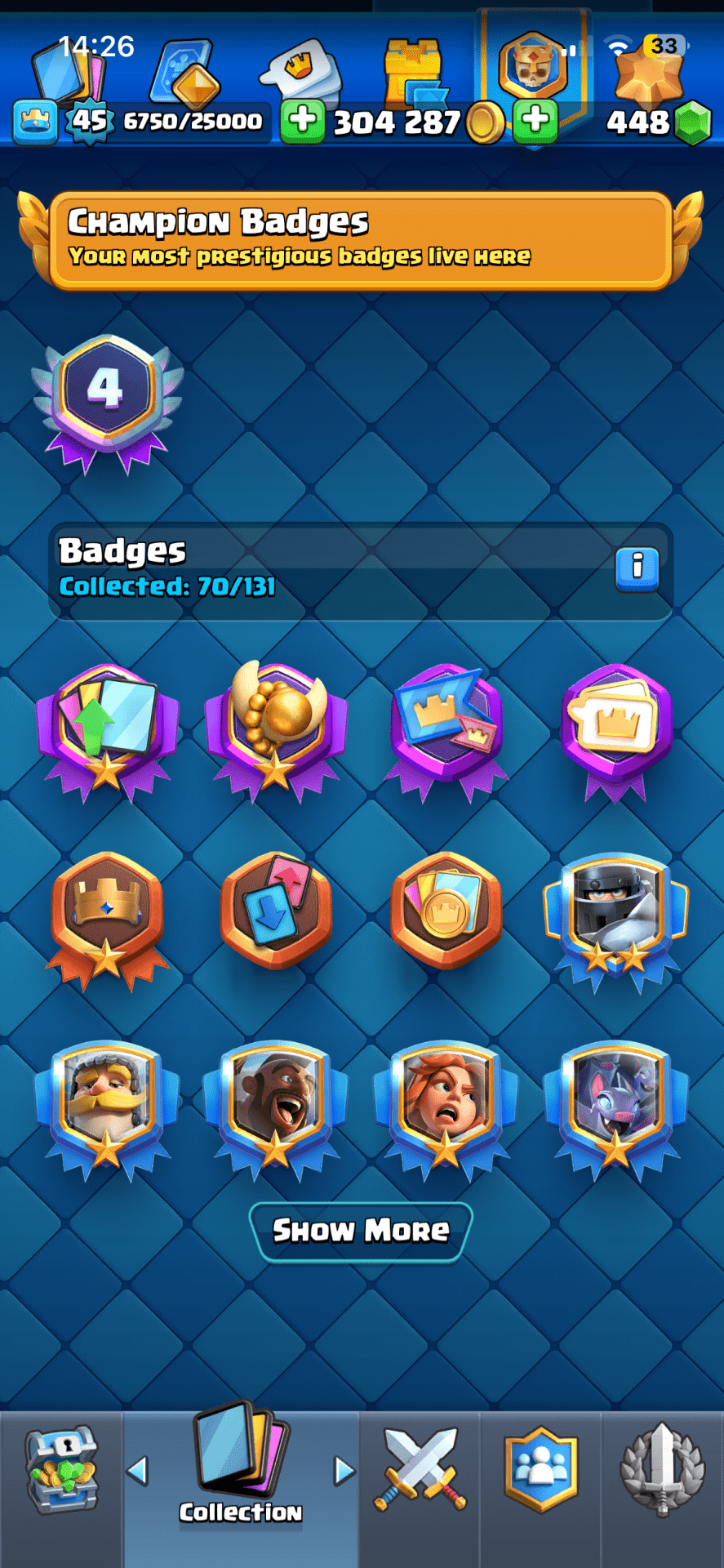Switch to the Battle crossed swords tab

(420, 1470)
